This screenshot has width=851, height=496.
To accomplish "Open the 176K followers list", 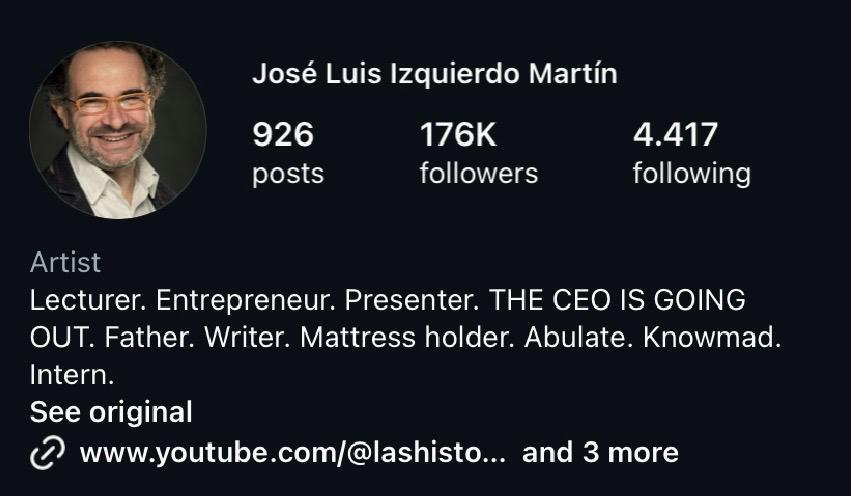I will click(x=478, y=153).
